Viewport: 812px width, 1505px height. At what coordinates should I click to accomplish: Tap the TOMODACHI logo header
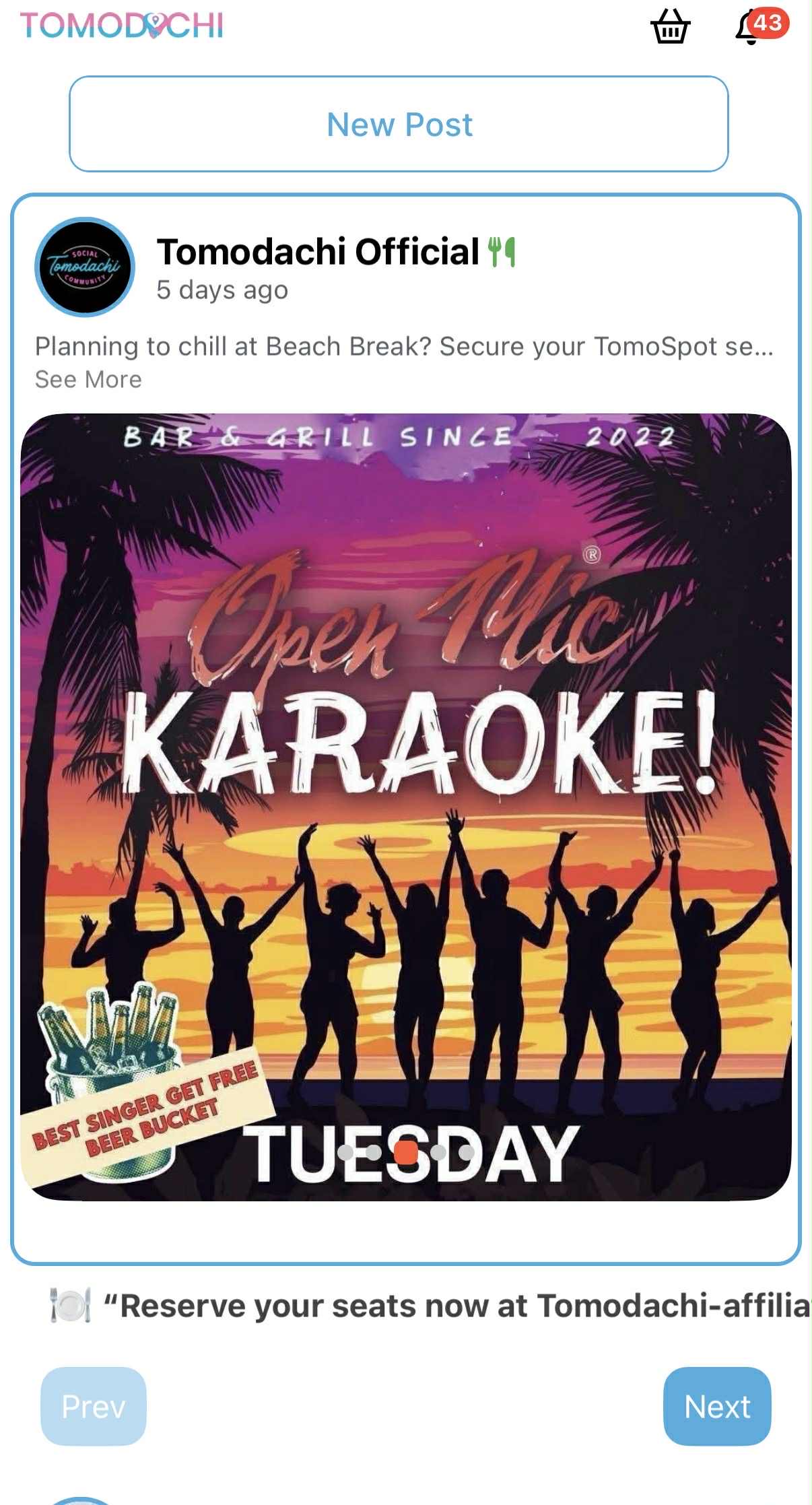(122, 26)
